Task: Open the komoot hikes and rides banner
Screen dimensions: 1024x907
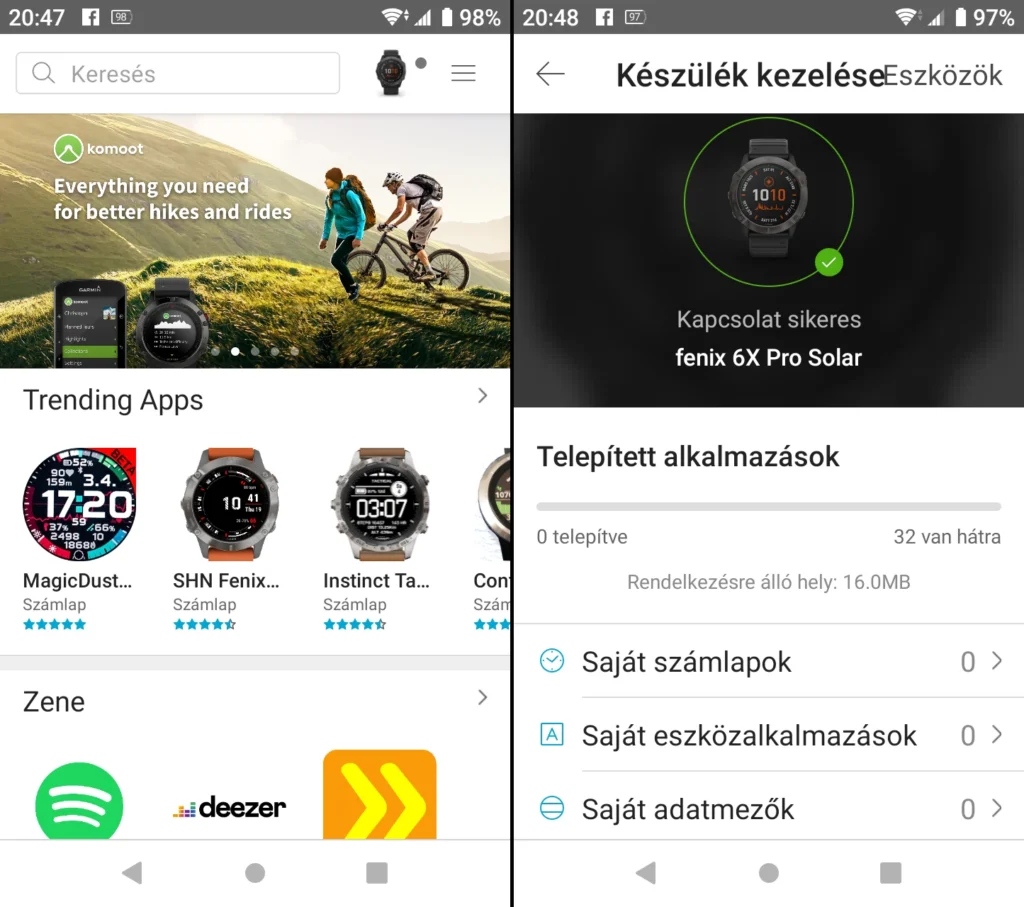Action: coord(255,240)
